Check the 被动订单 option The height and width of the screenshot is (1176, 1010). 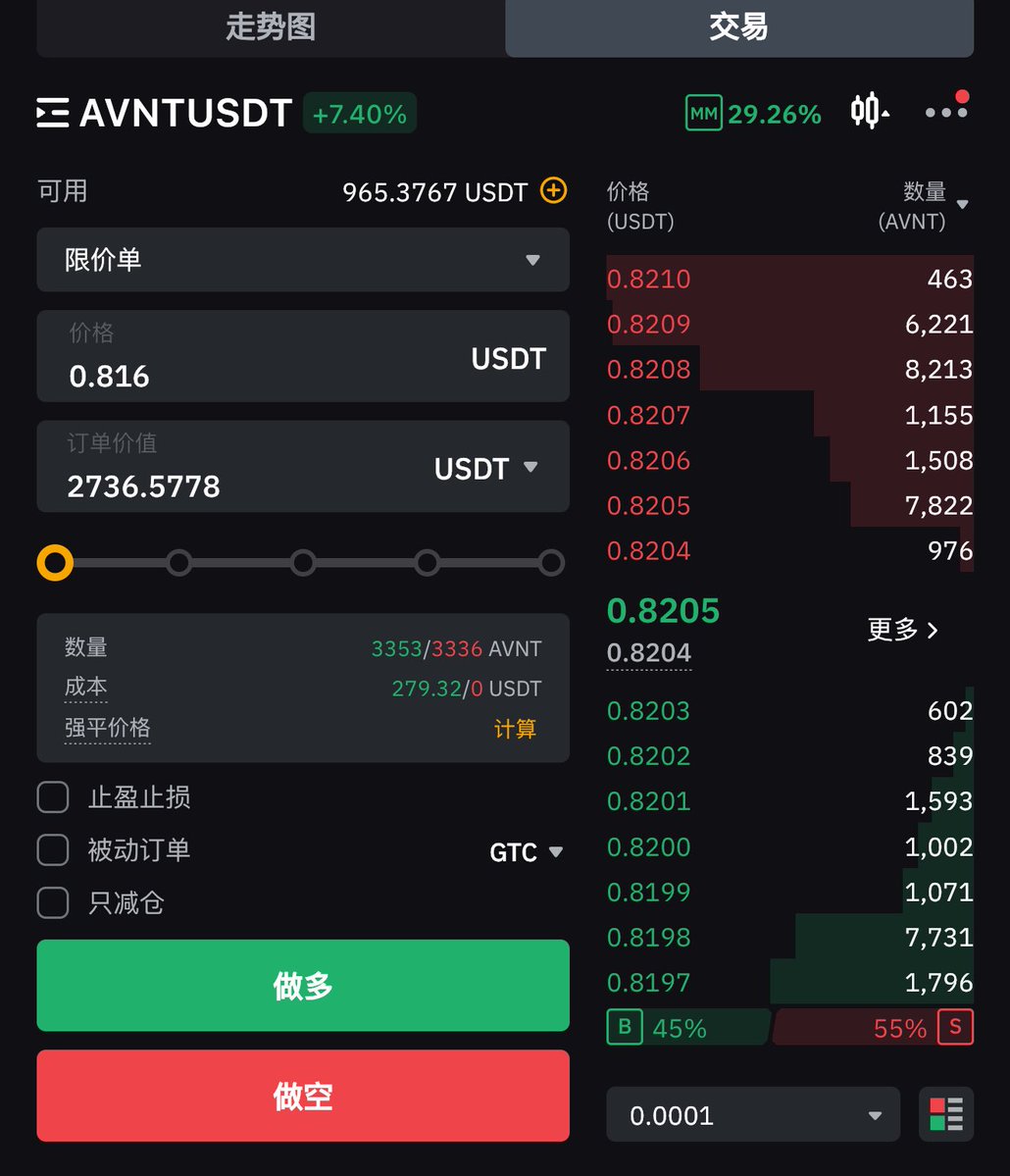[53, 850]
